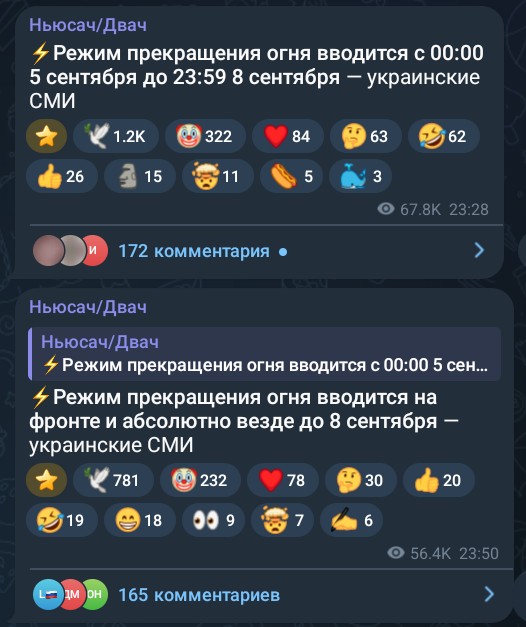Tap thumbs up reaction showing 20
This screenshot has width=526, height=627.
click(x=439, y=480)
